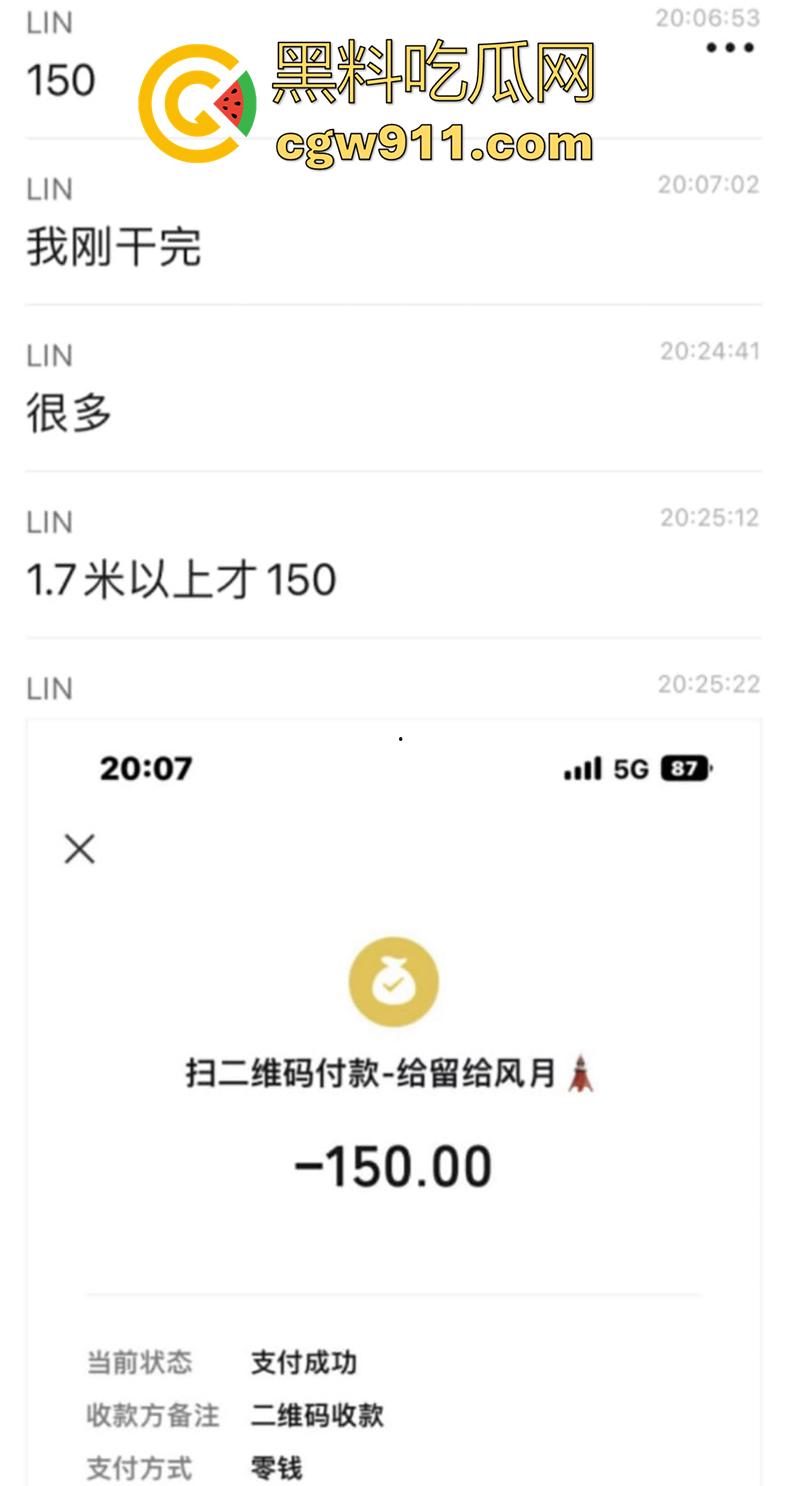The width and height of the screenshot is (800, 1486).
Task: Click the 支付成功 status text
Action: [303, 1363]
